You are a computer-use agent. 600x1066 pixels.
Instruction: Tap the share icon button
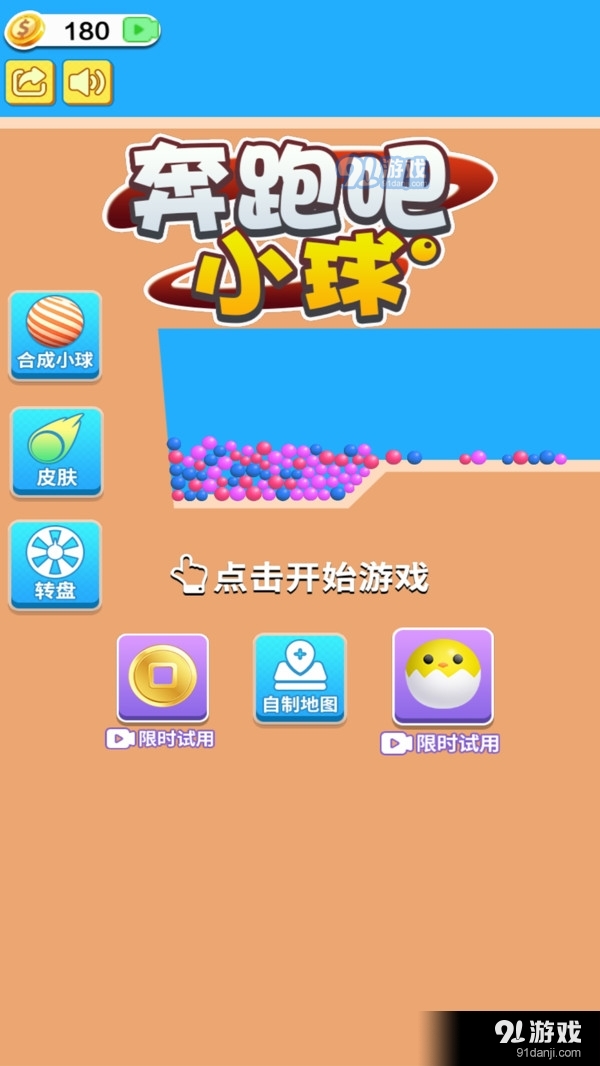pos(31,82)
